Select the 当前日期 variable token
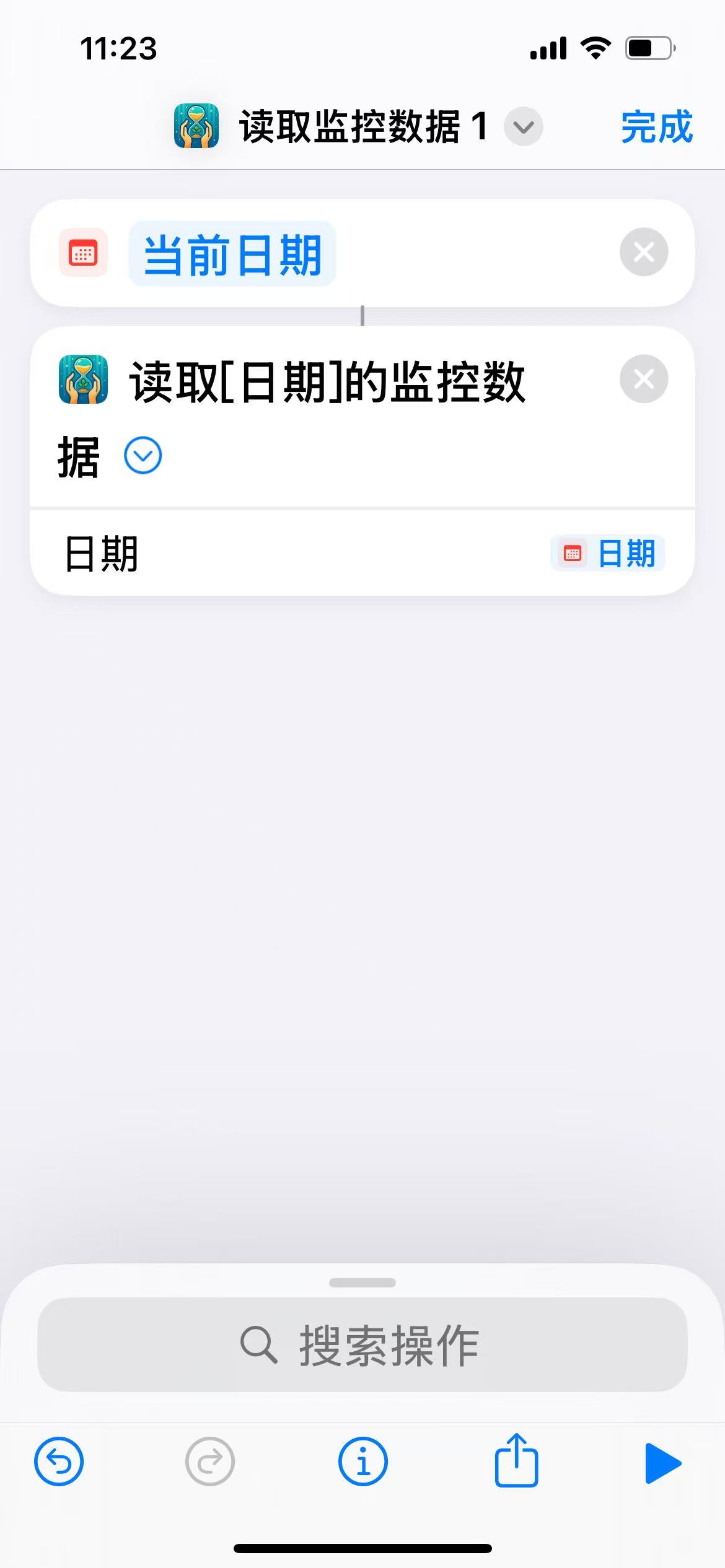 click(233, 253)
